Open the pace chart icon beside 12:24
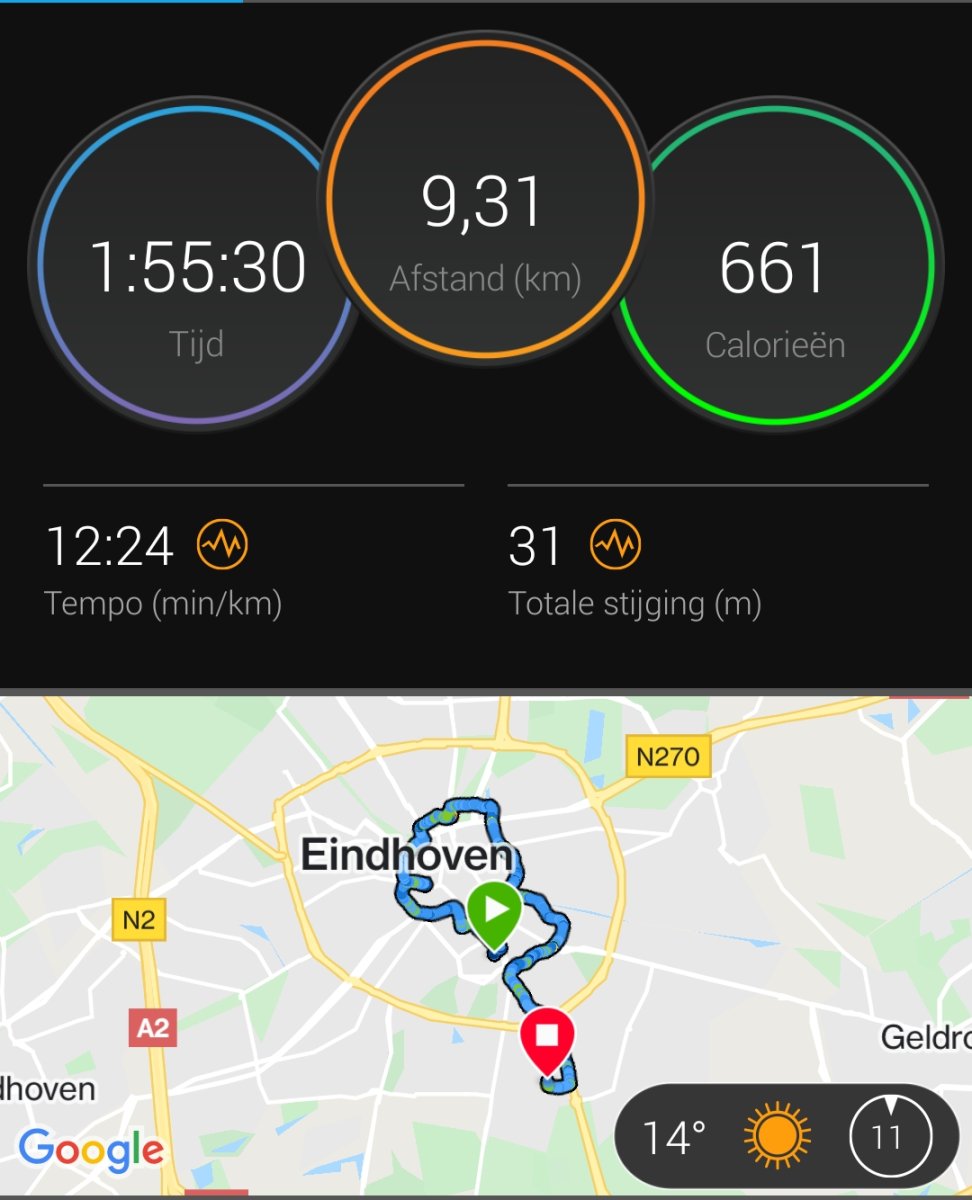Viewport: 972px width, 1200px height. click(222, 546)
